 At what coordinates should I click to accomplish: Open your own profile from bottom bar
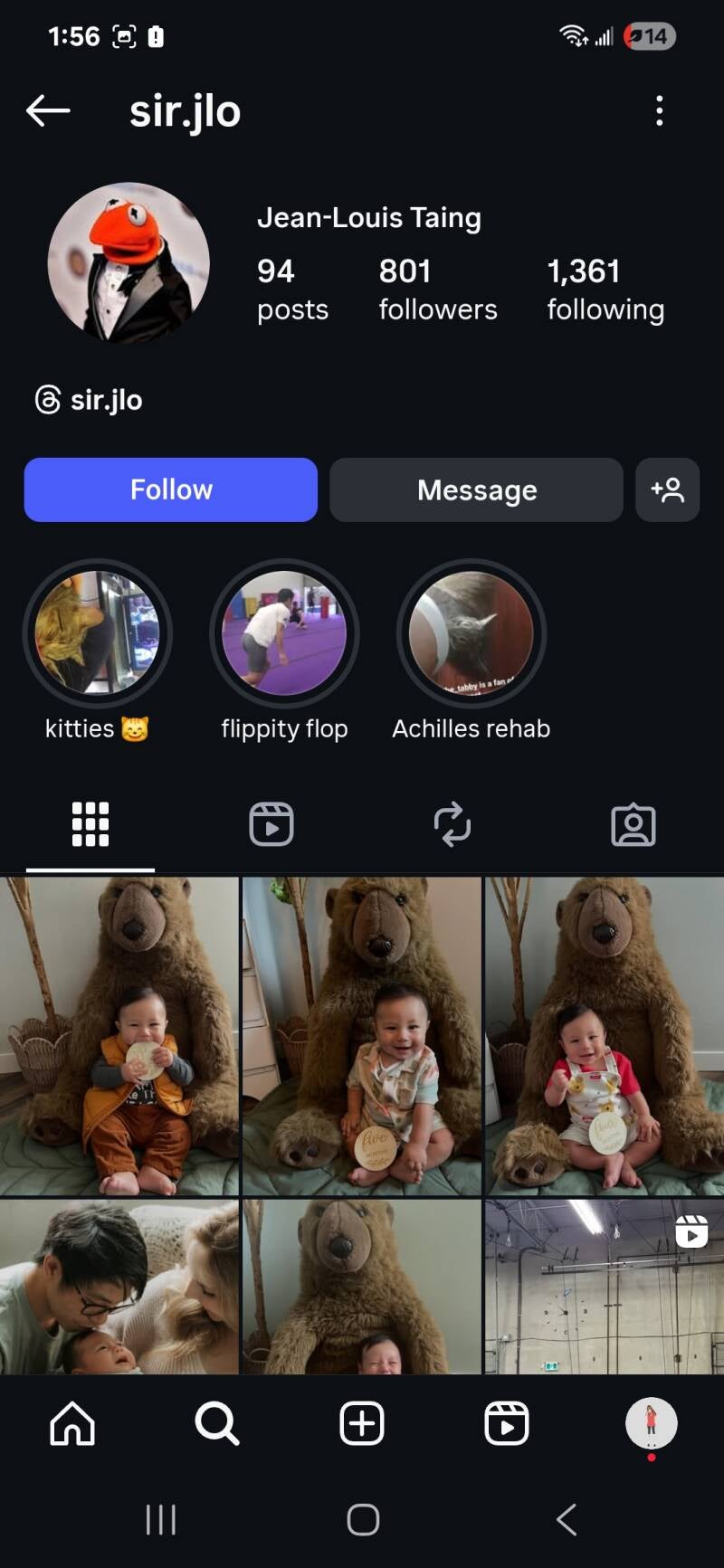(x=651, y=1423)
